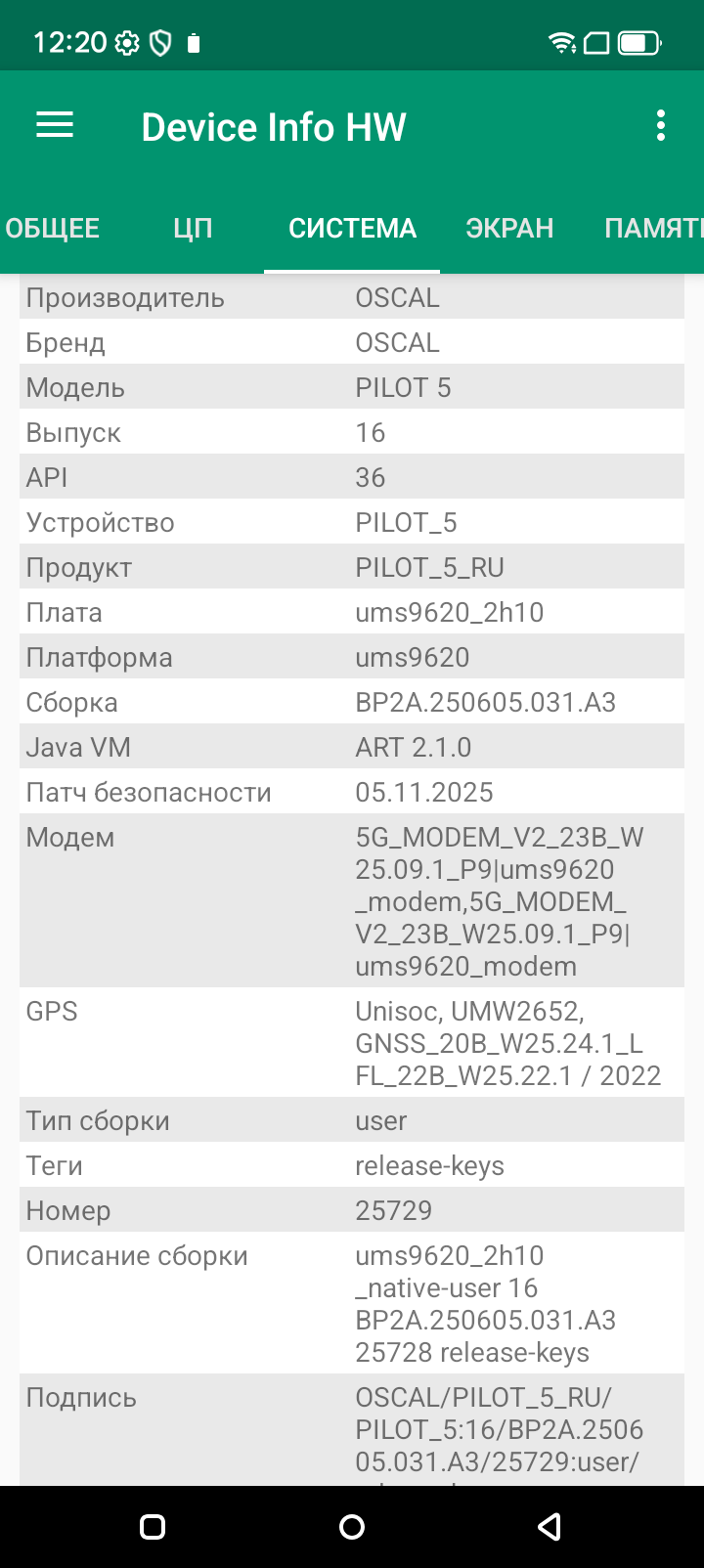Viewport: 704px width, 1568px height.
Task: Tap the system back button
Action: pos(550,1527)
